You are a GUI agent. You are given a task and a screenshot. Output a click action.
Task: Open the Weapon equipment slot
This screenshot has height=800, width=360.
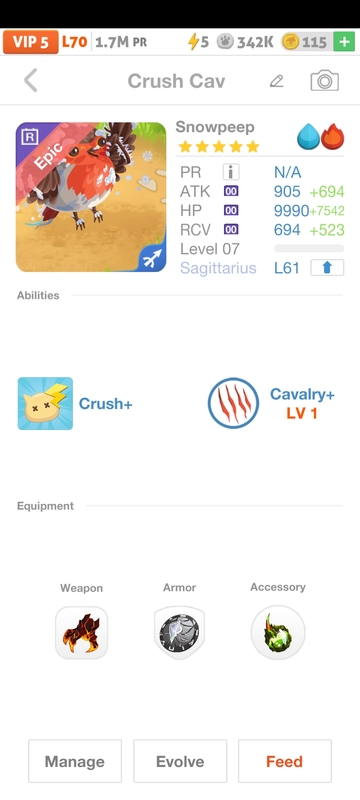[x=82, y=633]
